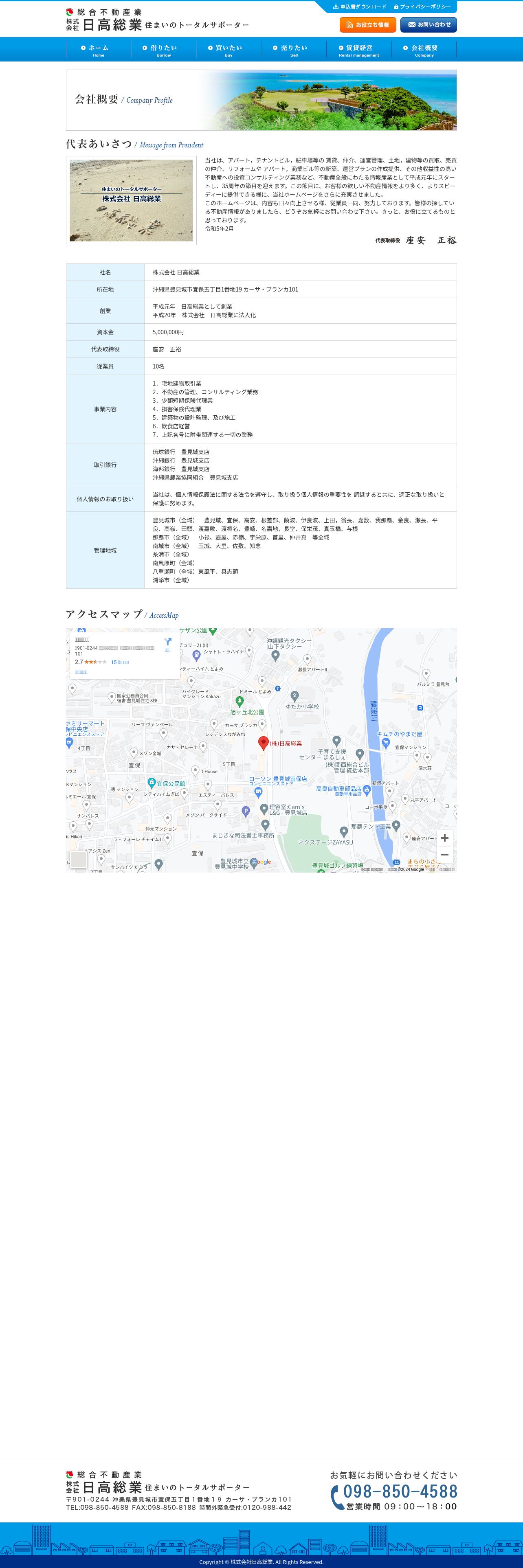Select the 売りたい Sell tab

pos(294,50)
